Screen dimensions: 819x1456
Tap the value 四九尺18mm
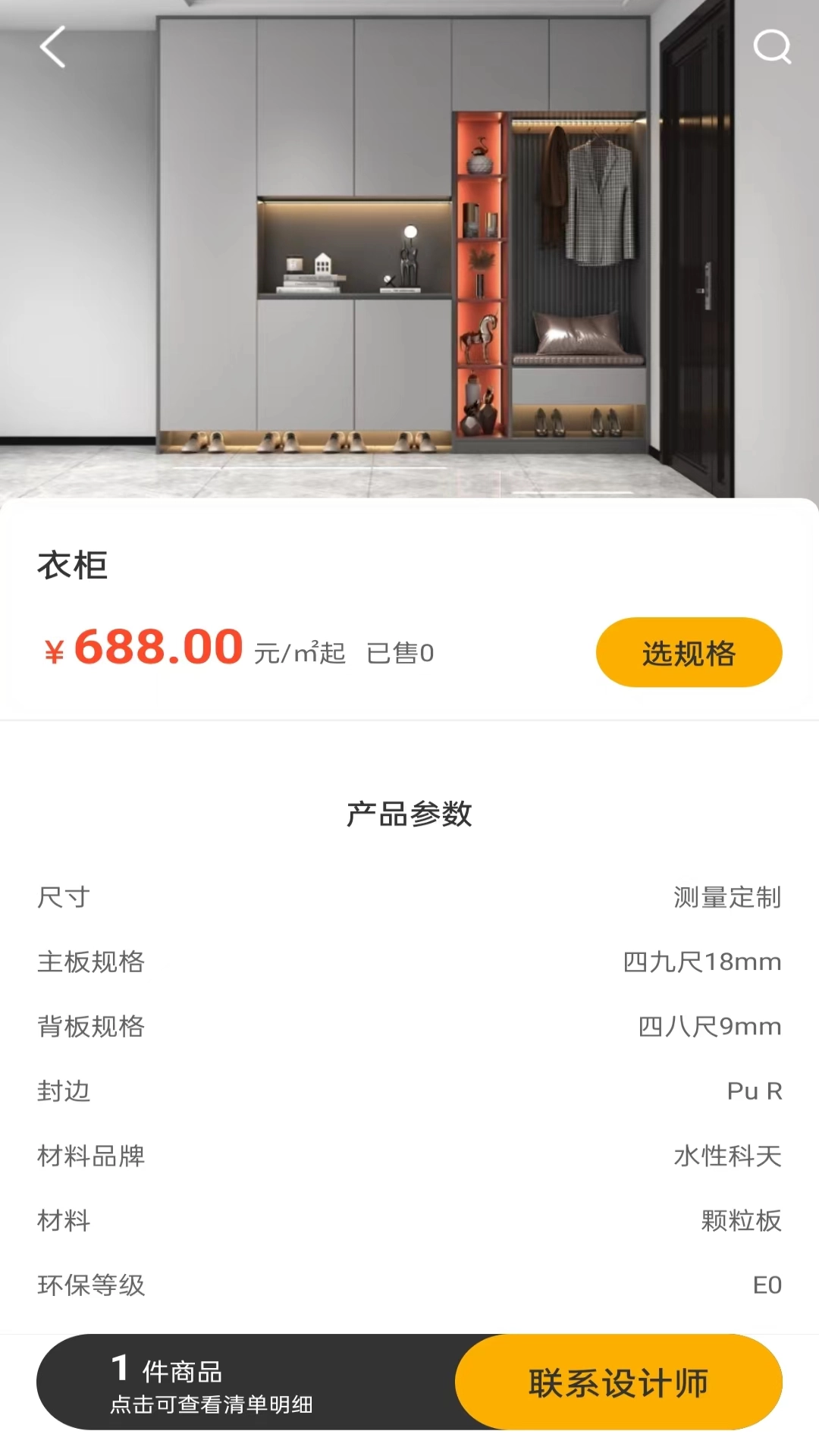(x=701, y=961)
